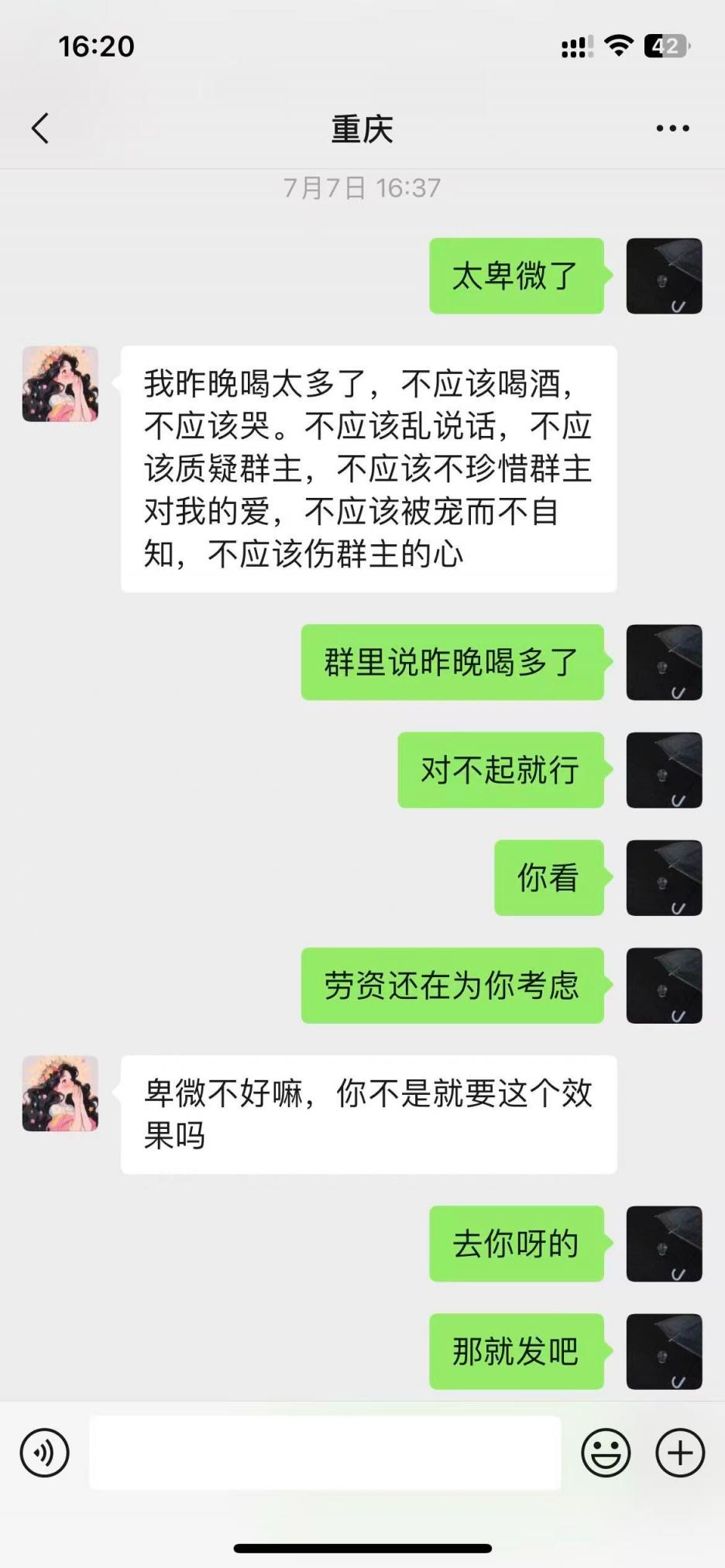Viewport: 725px width, 1568px height.
Task: Open contact avatar beside 卑微不好嘛 message
Action: click(60, 1093)
